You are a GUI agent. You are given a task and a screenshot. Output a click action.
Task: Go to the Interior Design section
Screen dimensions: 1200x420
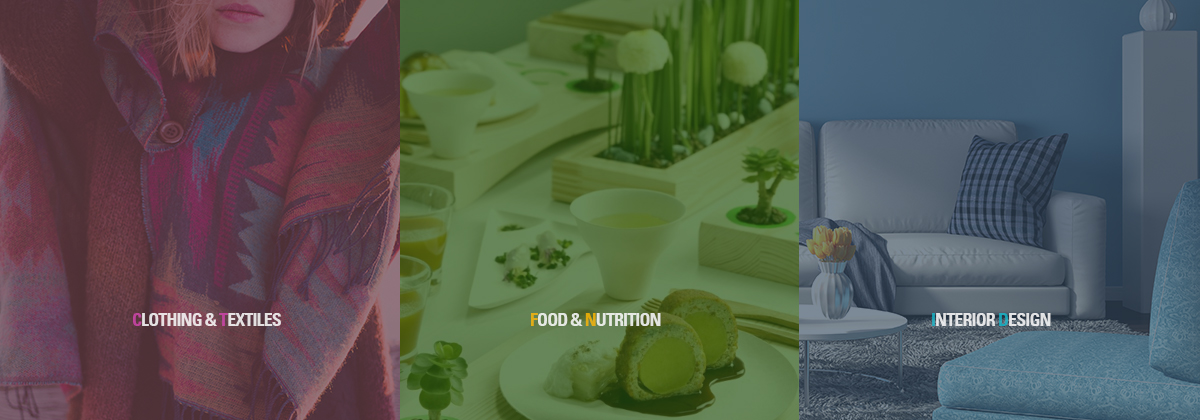coord(991,320)
